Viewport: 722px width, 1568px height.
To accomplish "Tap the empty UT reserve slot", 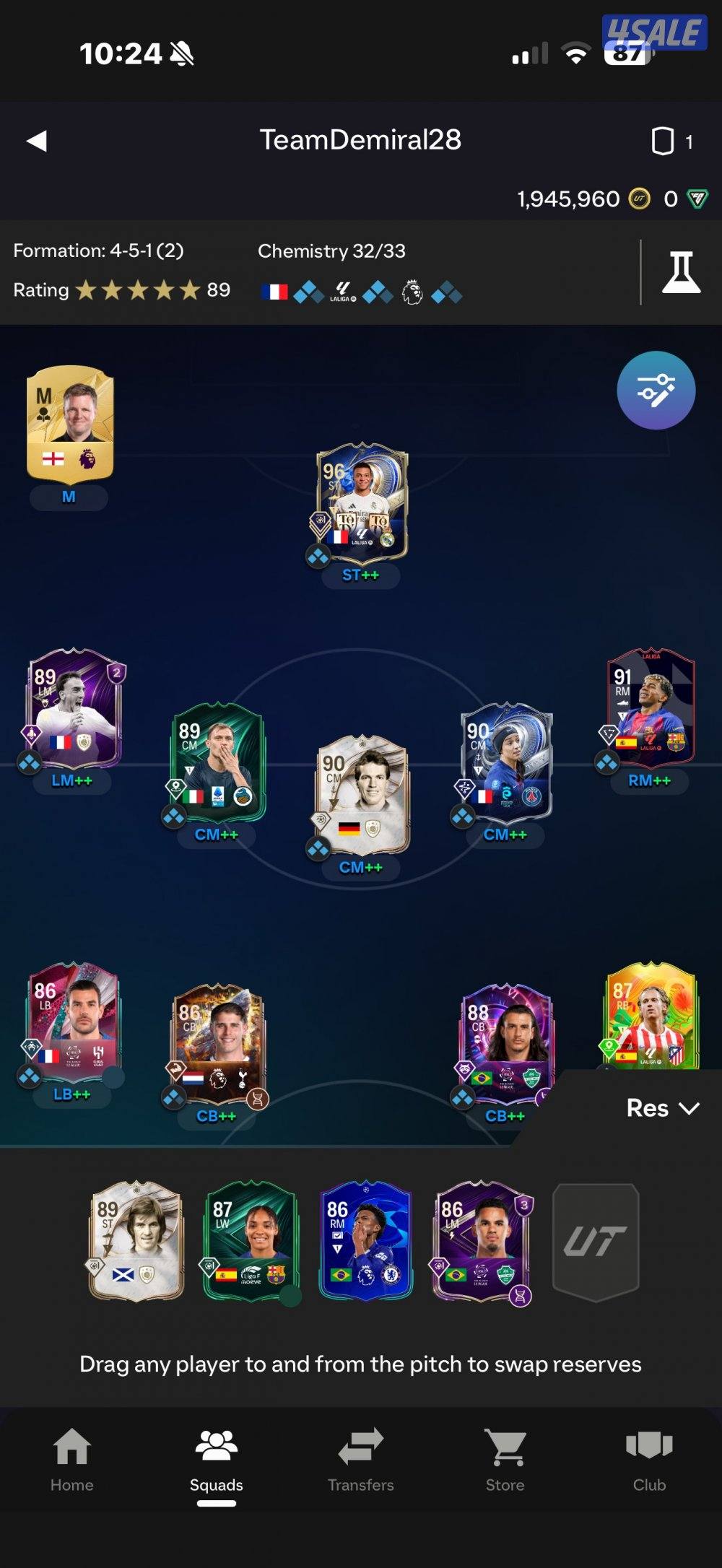I will tap(596, 1242).
